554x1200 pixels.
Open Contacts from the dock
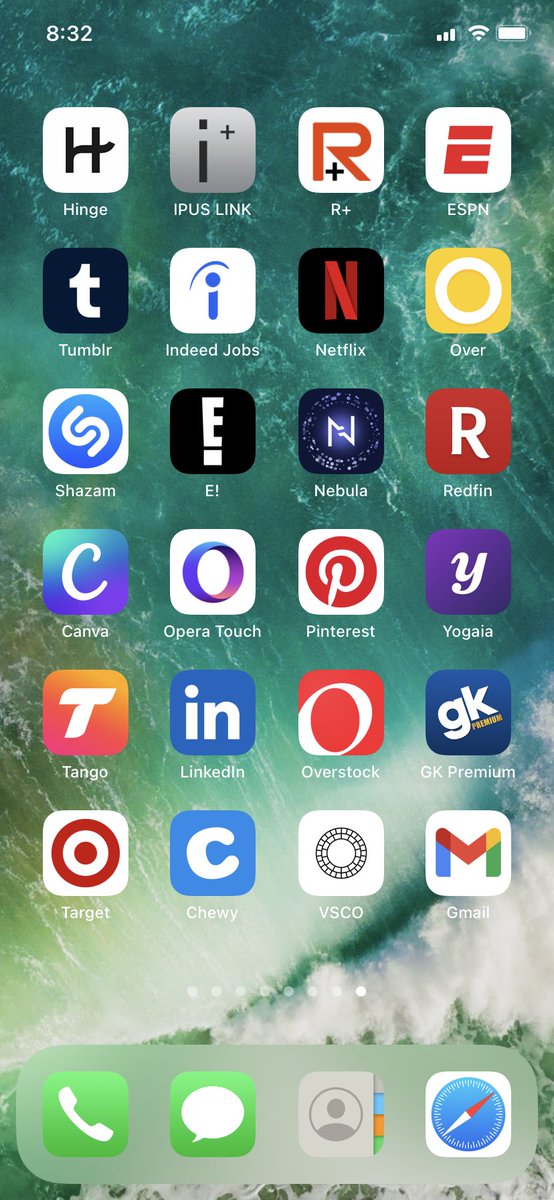341,1114
